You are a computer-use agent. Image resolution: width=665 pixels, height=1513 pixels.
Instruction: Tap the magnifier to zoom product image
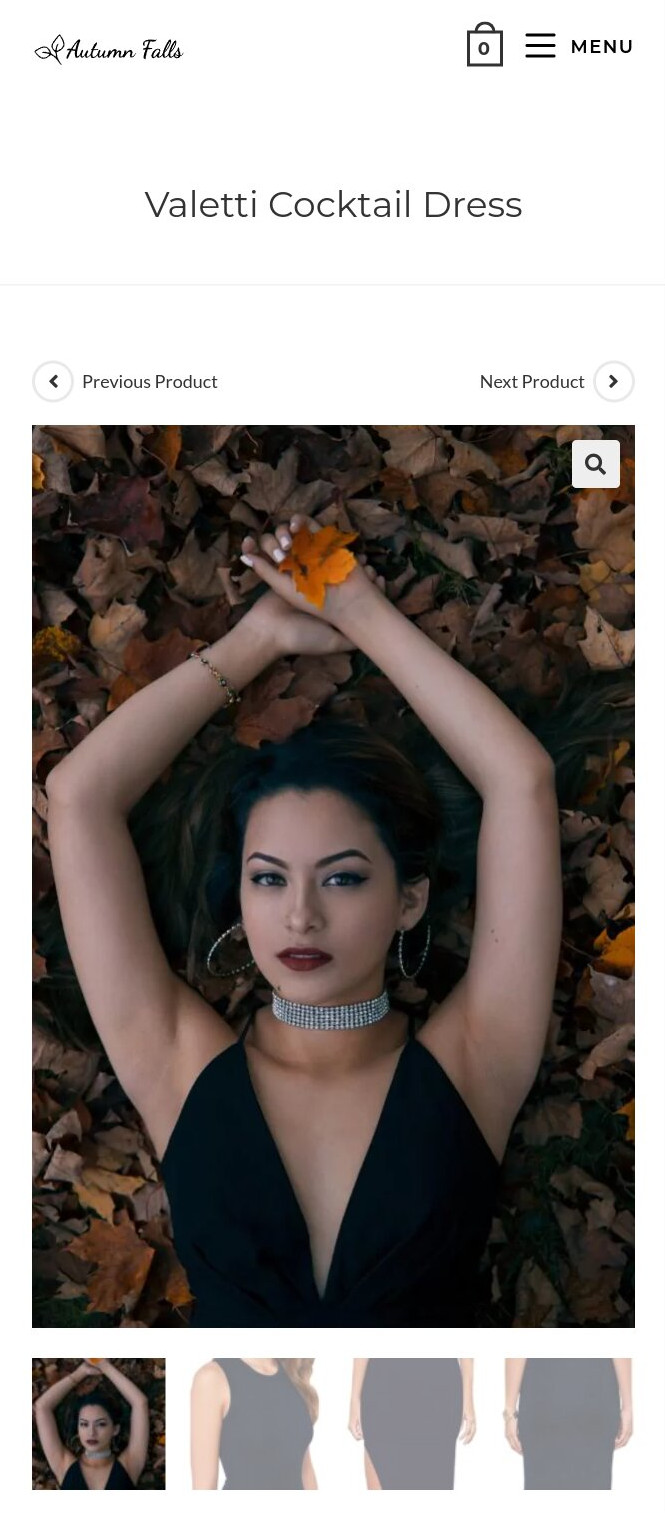coord(596,464)
